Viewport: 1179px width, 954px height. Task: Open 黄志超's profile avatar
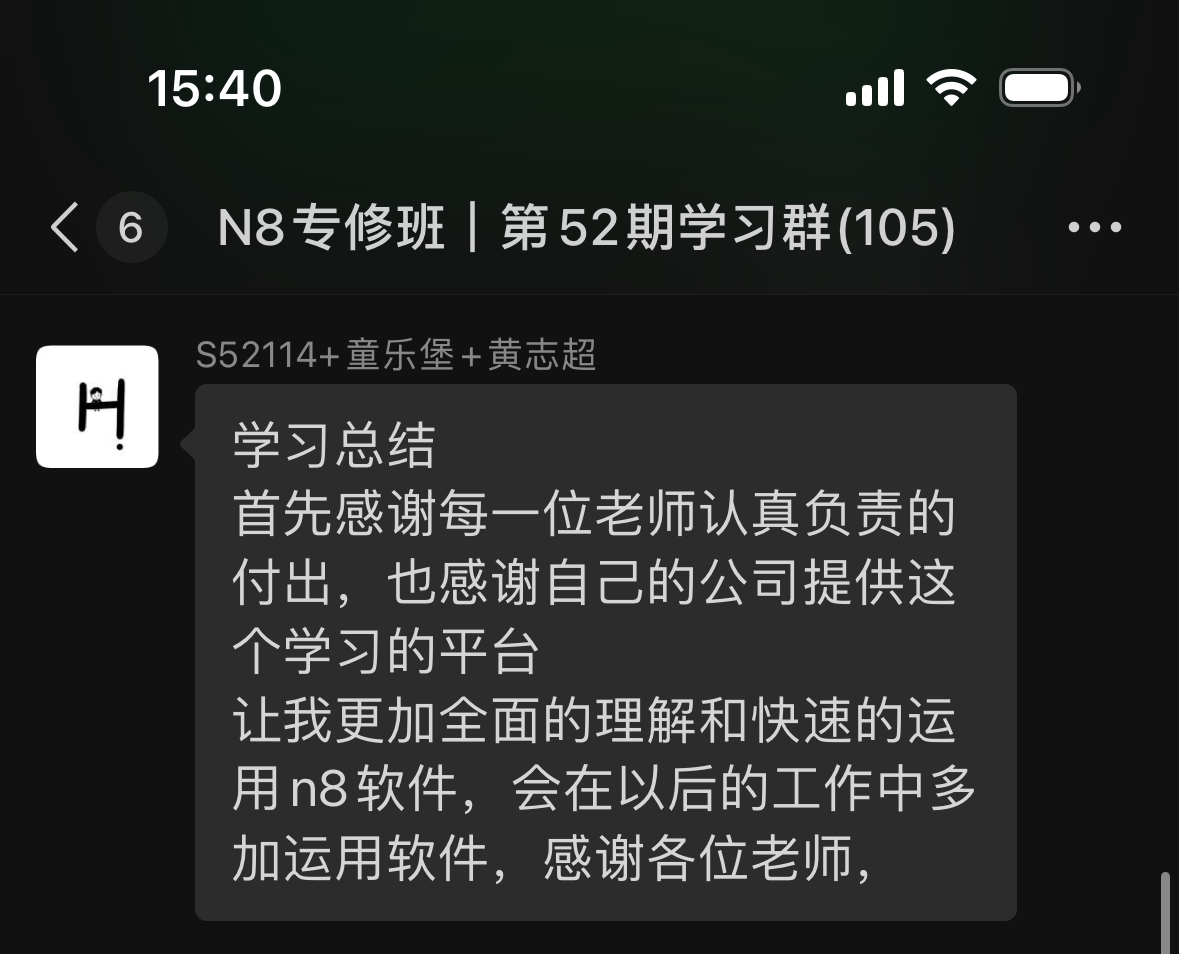[x=97, y=406]
